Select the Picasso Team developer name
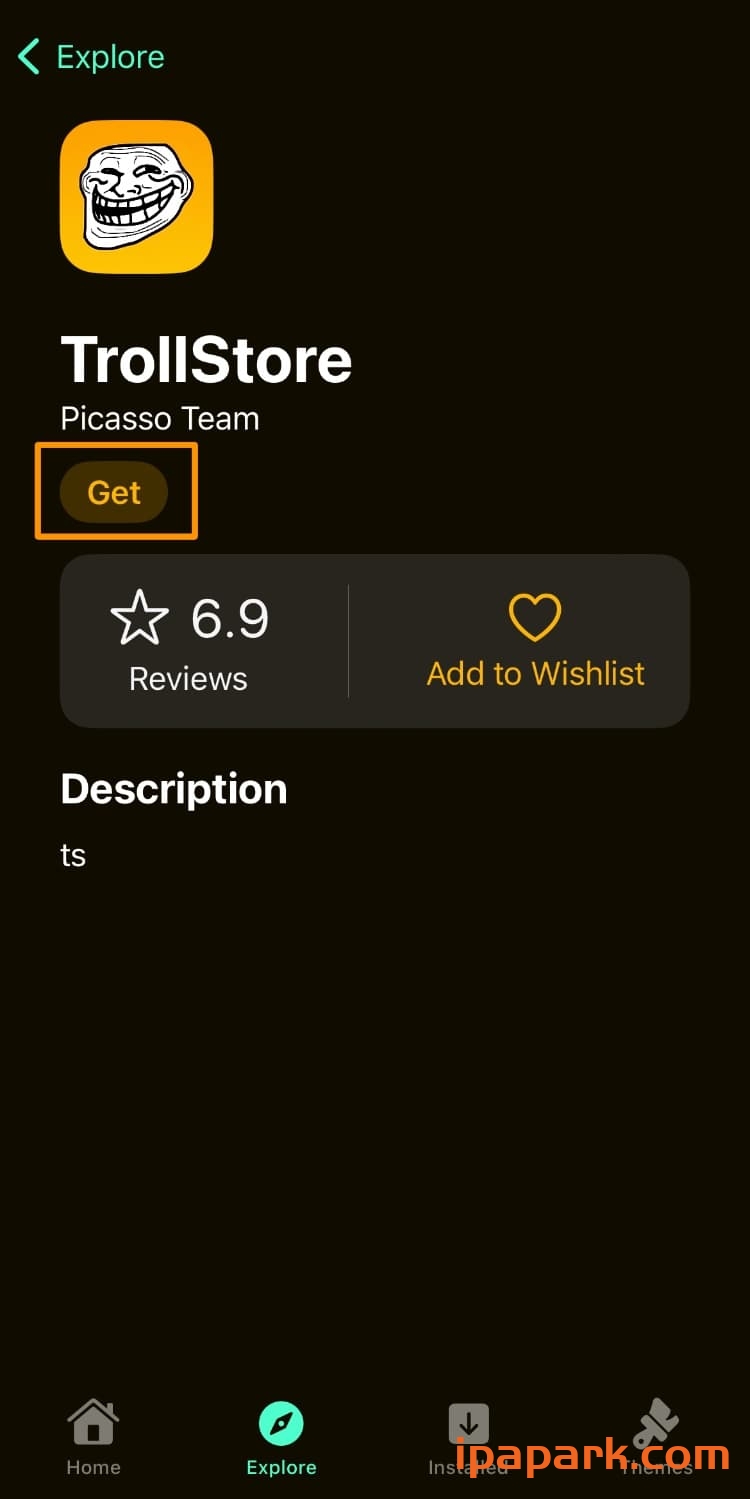This screenshot has width=750, height=1499. (160, 418)
